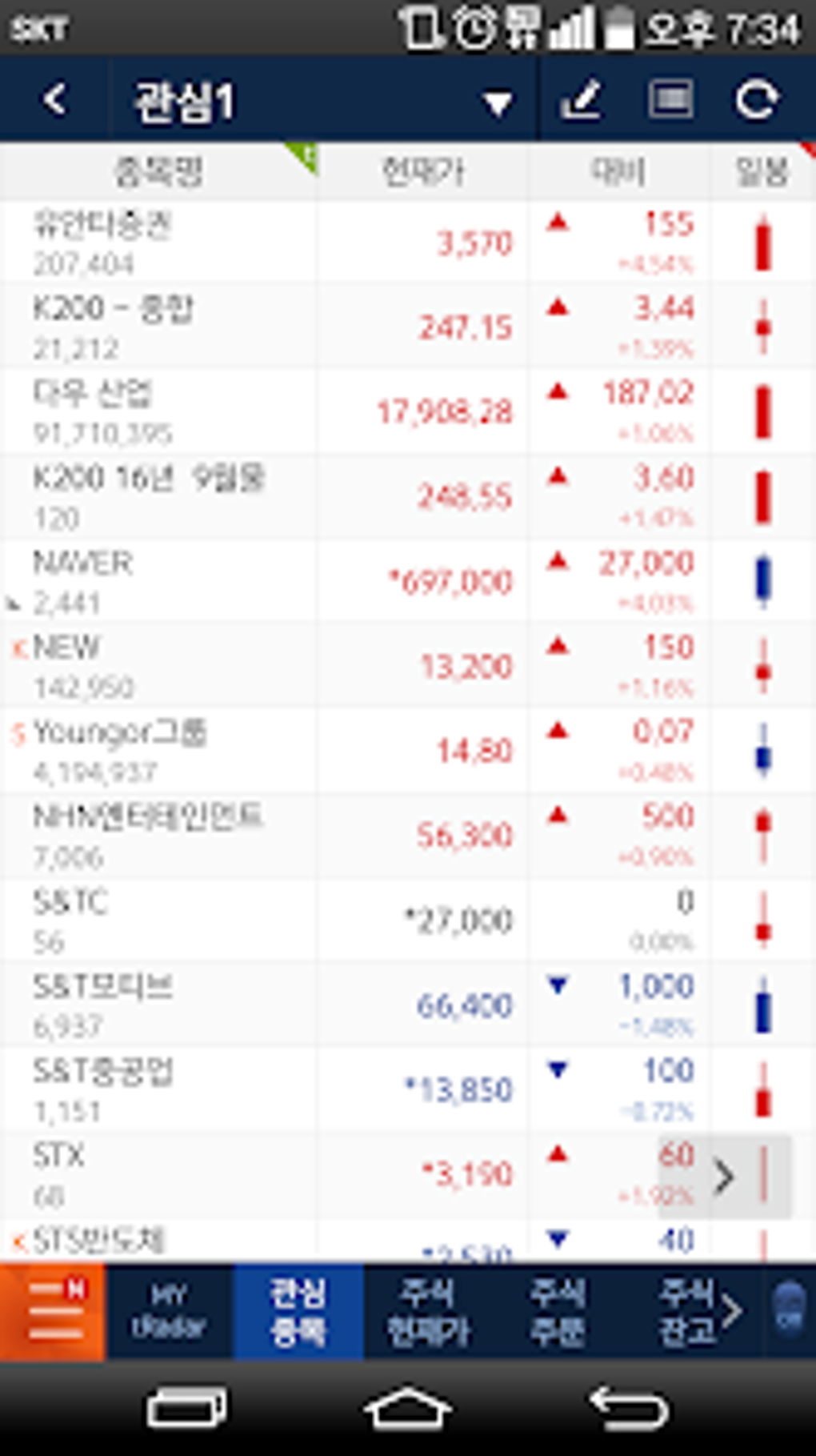816x1456 pixels.
Task: Go to the 주식주문 tab
Action: 558,1311
